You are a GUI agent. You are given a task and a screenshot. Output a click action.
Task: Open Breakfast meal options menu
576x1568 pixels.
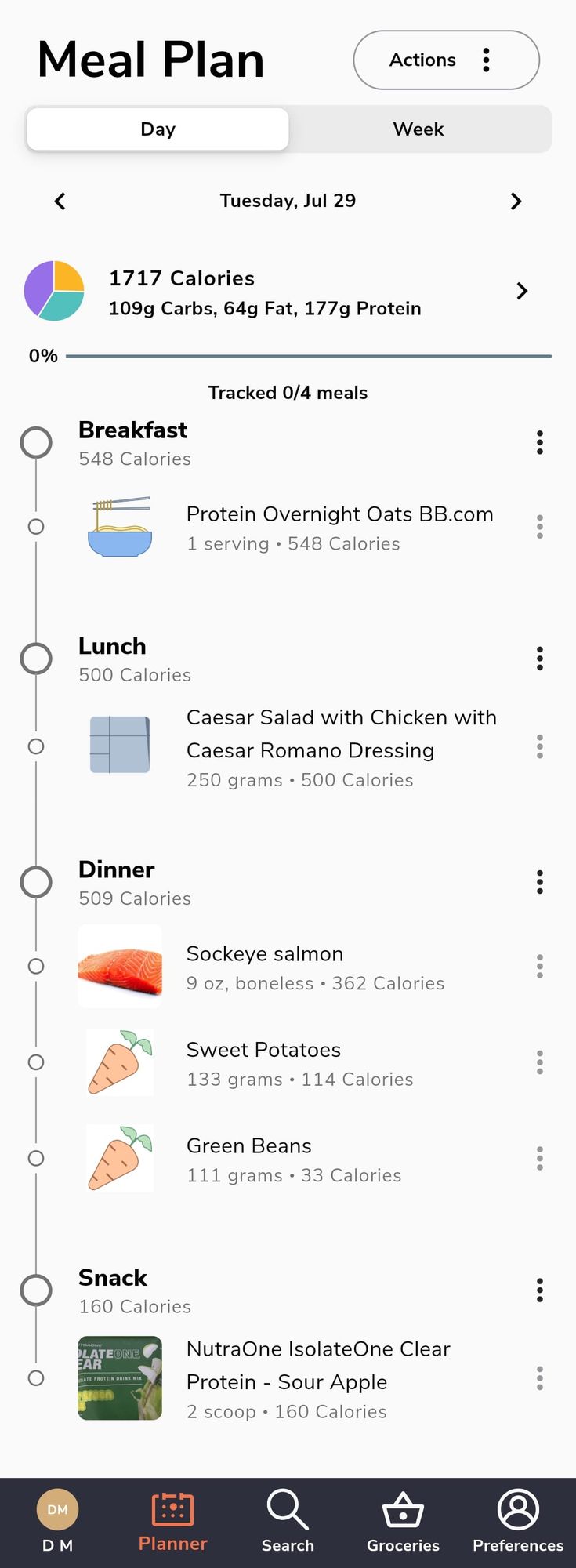point(539,443)
